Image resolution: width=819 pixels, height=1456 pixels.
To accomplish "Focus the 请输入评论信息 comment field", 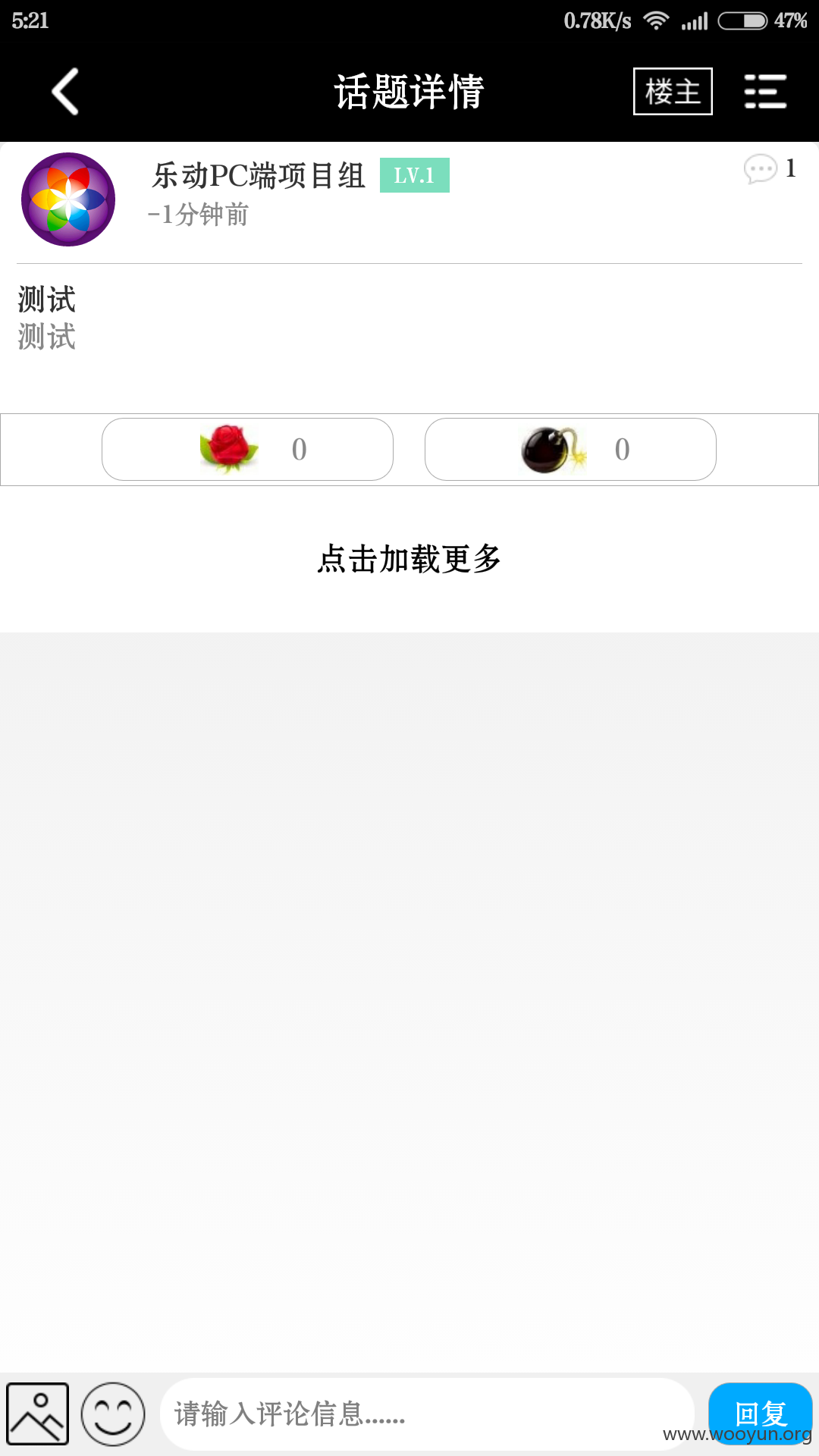I will [x=428, y=1414].
